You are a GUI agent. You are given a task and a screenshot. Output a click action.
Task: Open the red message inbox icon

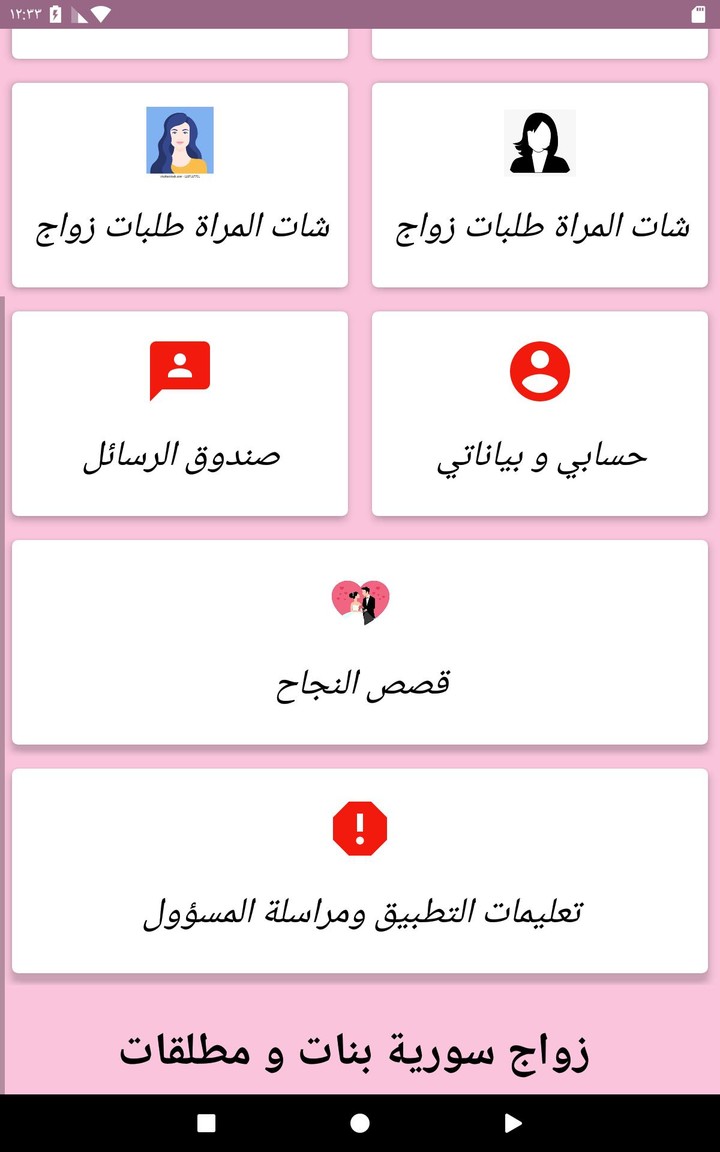[180, 368]
